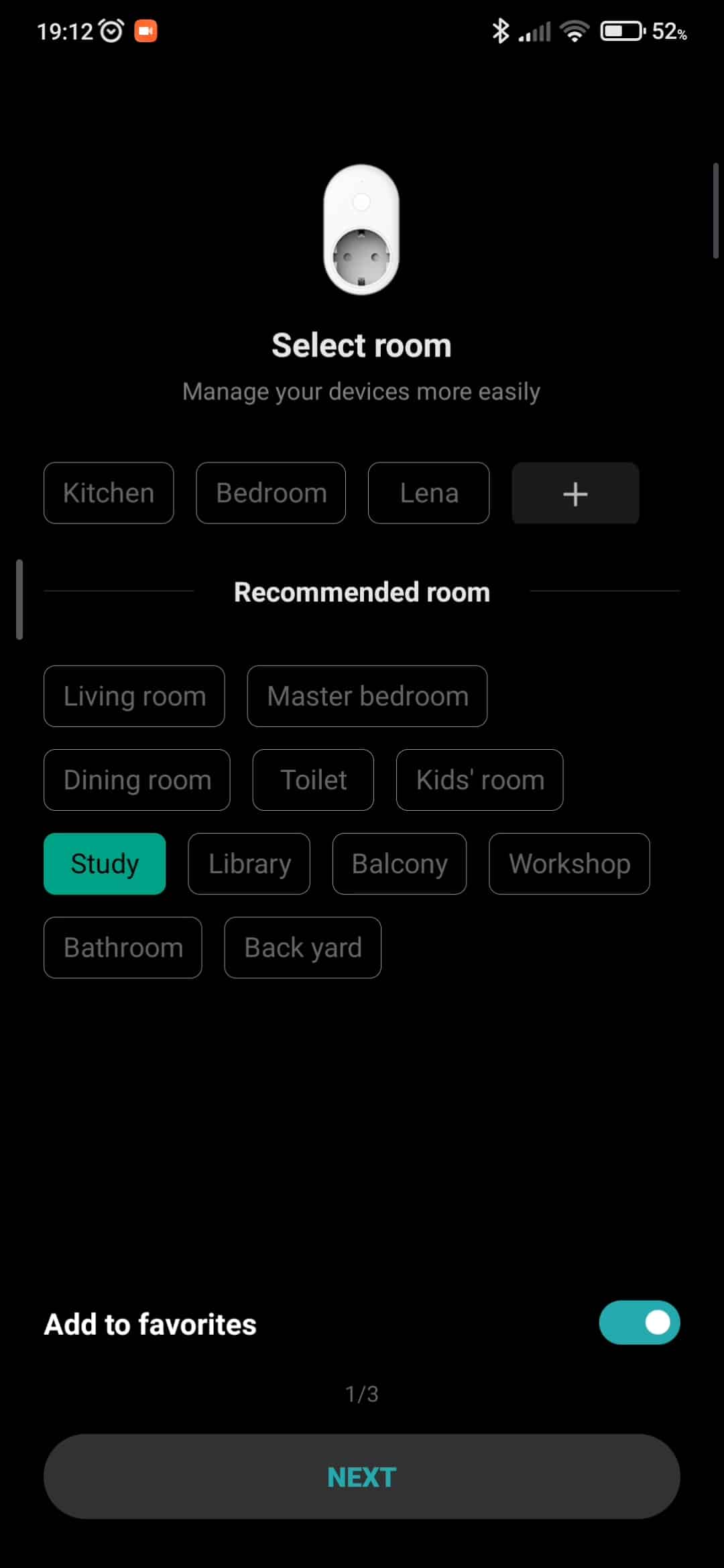Image resolution: width=724 pixels, height=1568 pixels.
Task: Pick the Lena room
Action: (x=428, y=493)
